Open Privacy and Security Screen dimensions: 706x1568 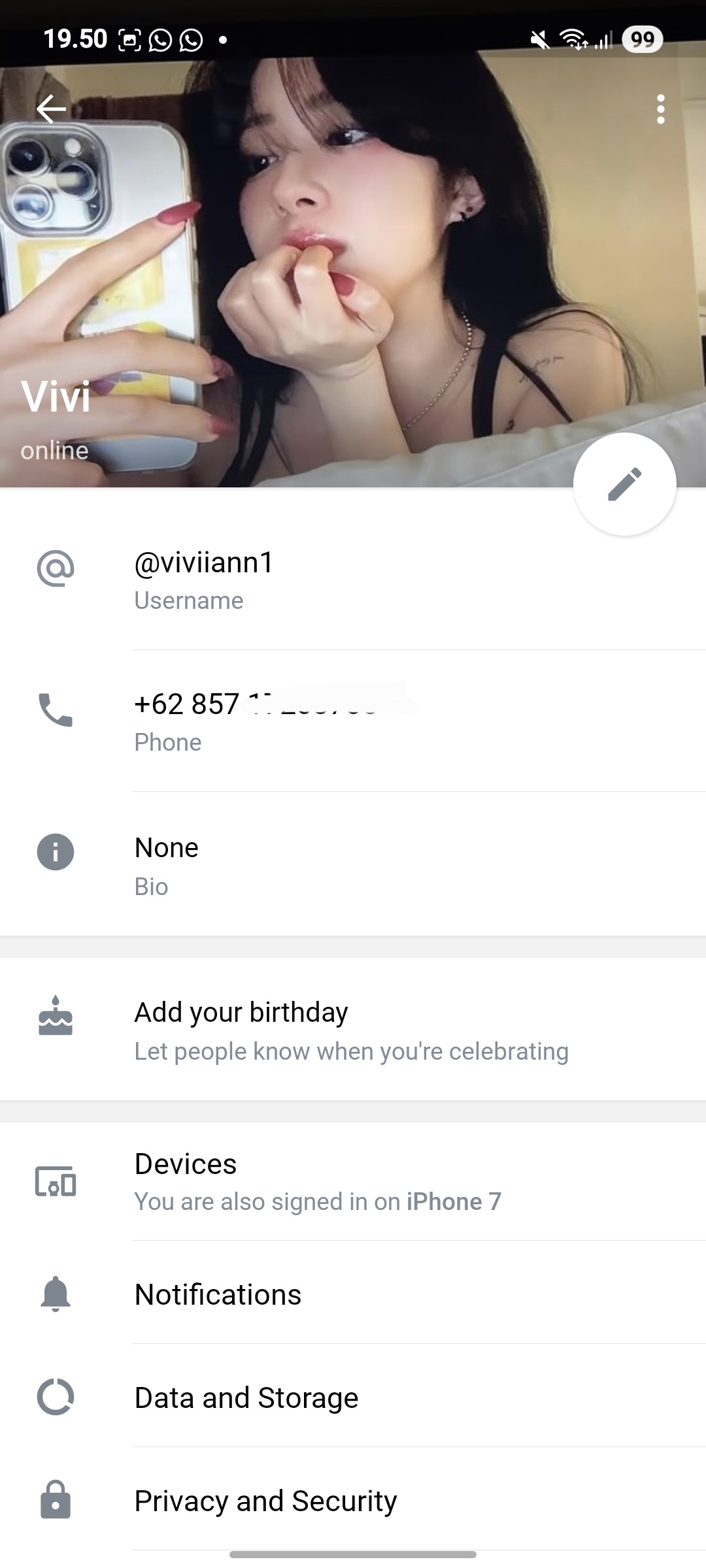[x=353, y=1501]
